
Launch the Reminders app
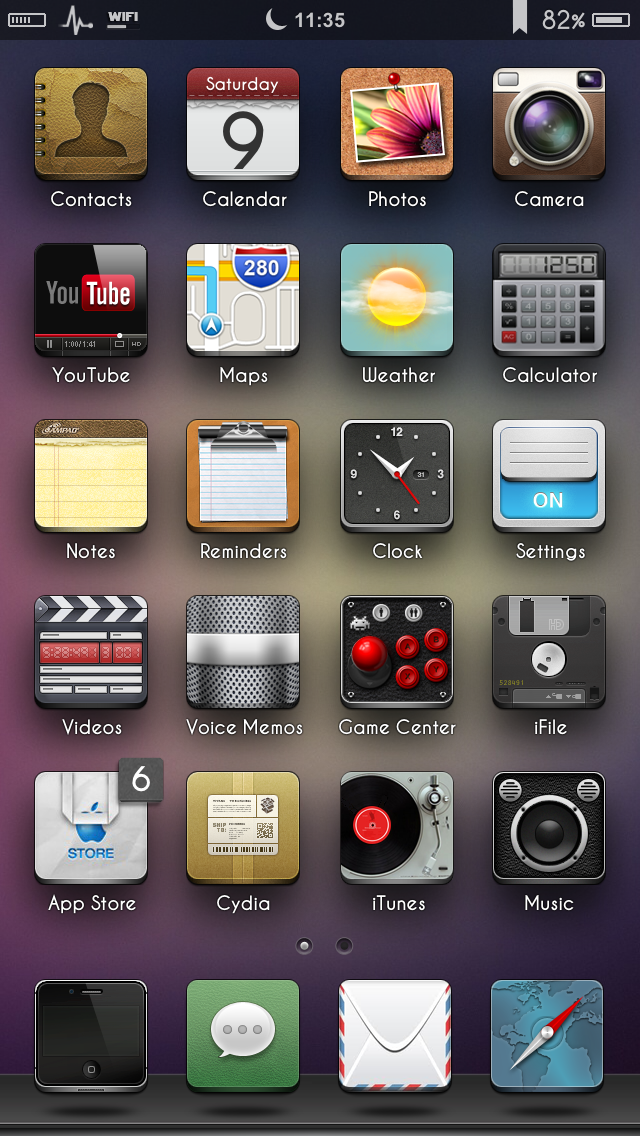(x=243, y=476)
